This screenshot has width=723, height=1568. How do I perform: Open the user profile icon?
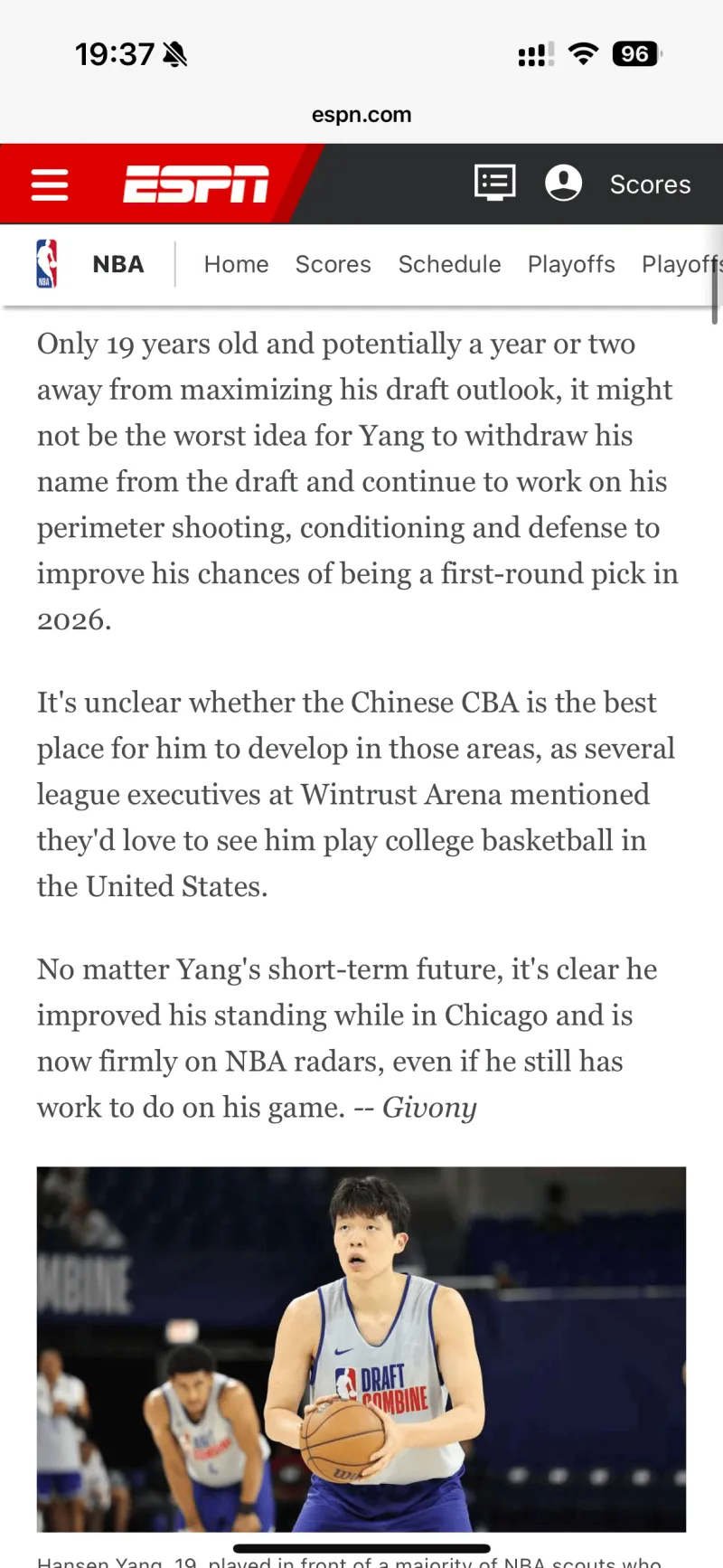click(x=563, y=183)
